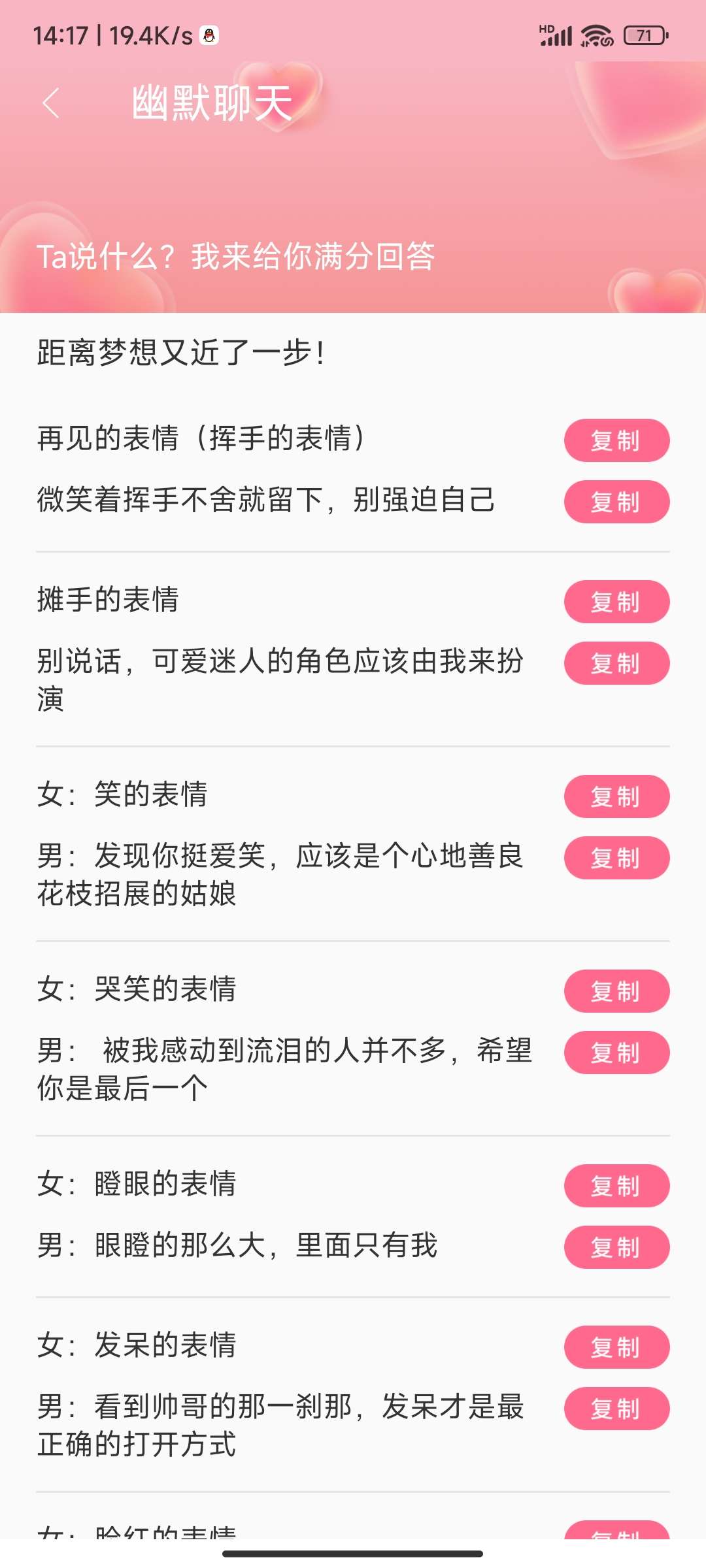Go back from 幽默聊天 page
The height and width of the screenshot is (1568, 706).
(51, 103)
